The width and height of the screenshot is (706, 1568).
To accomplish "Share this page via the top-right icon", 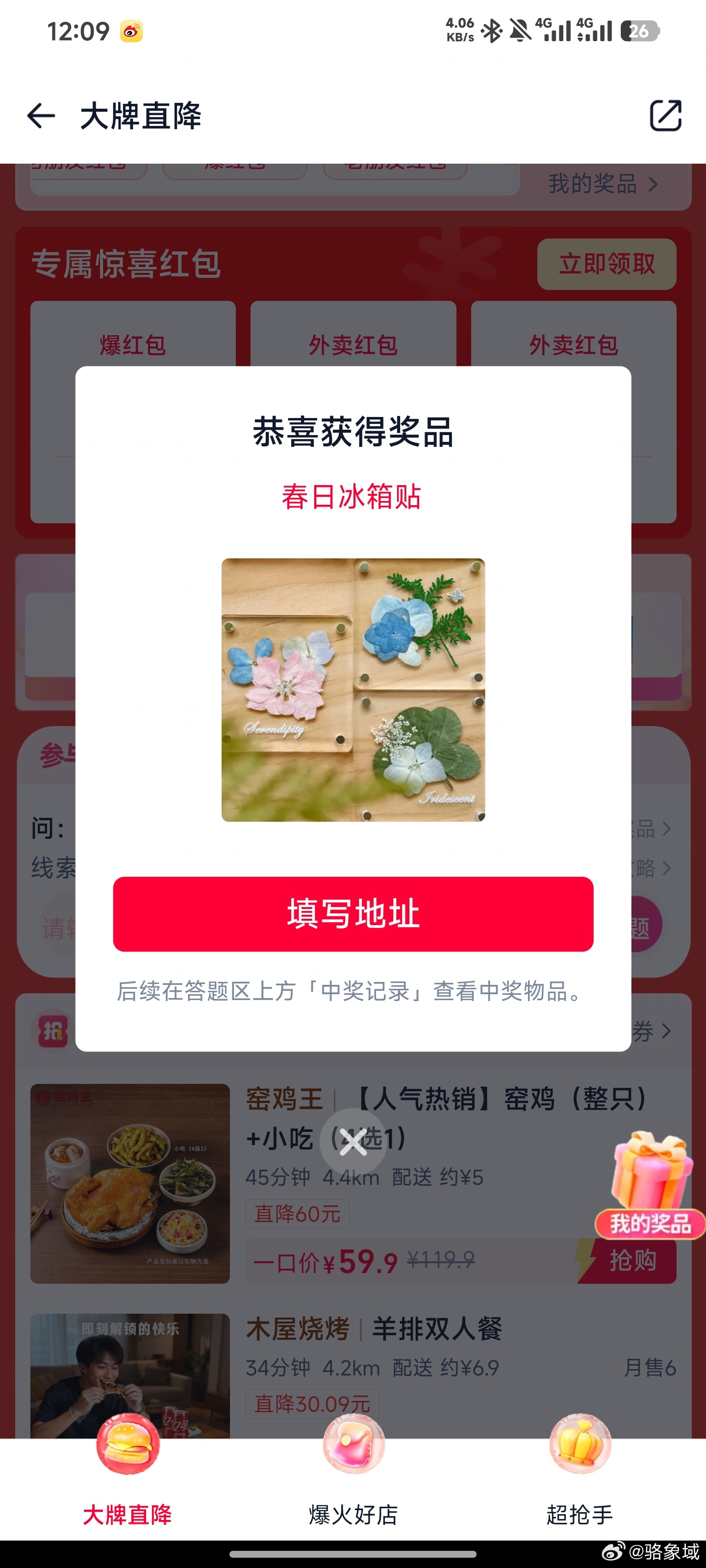I will click(x=665, y=116).
